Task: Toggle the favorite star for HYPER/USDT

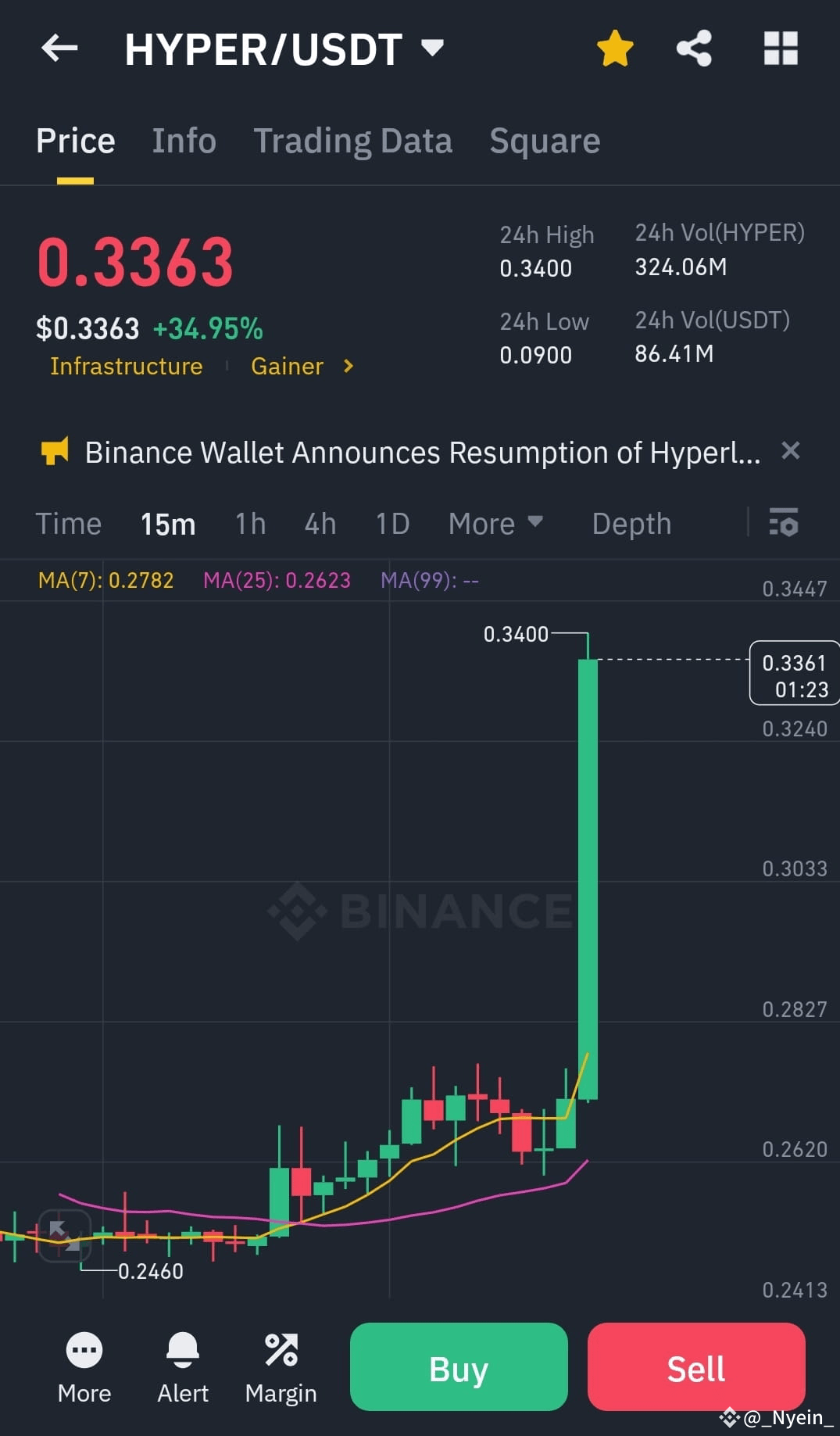Action: [615, 48]
